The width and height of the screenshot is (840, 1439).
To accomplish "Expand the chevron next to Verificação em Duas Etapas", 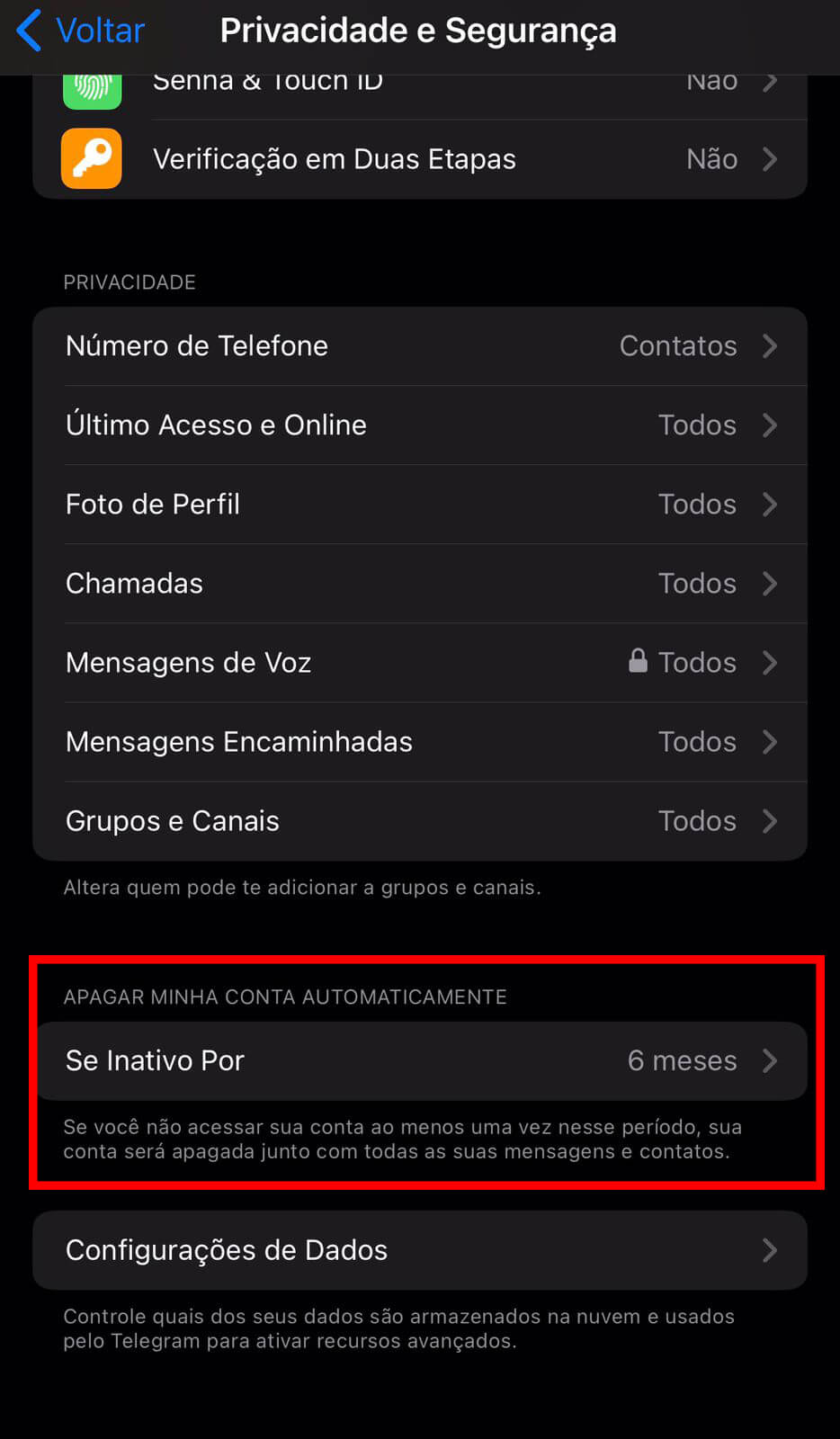I will click(771, 158).
